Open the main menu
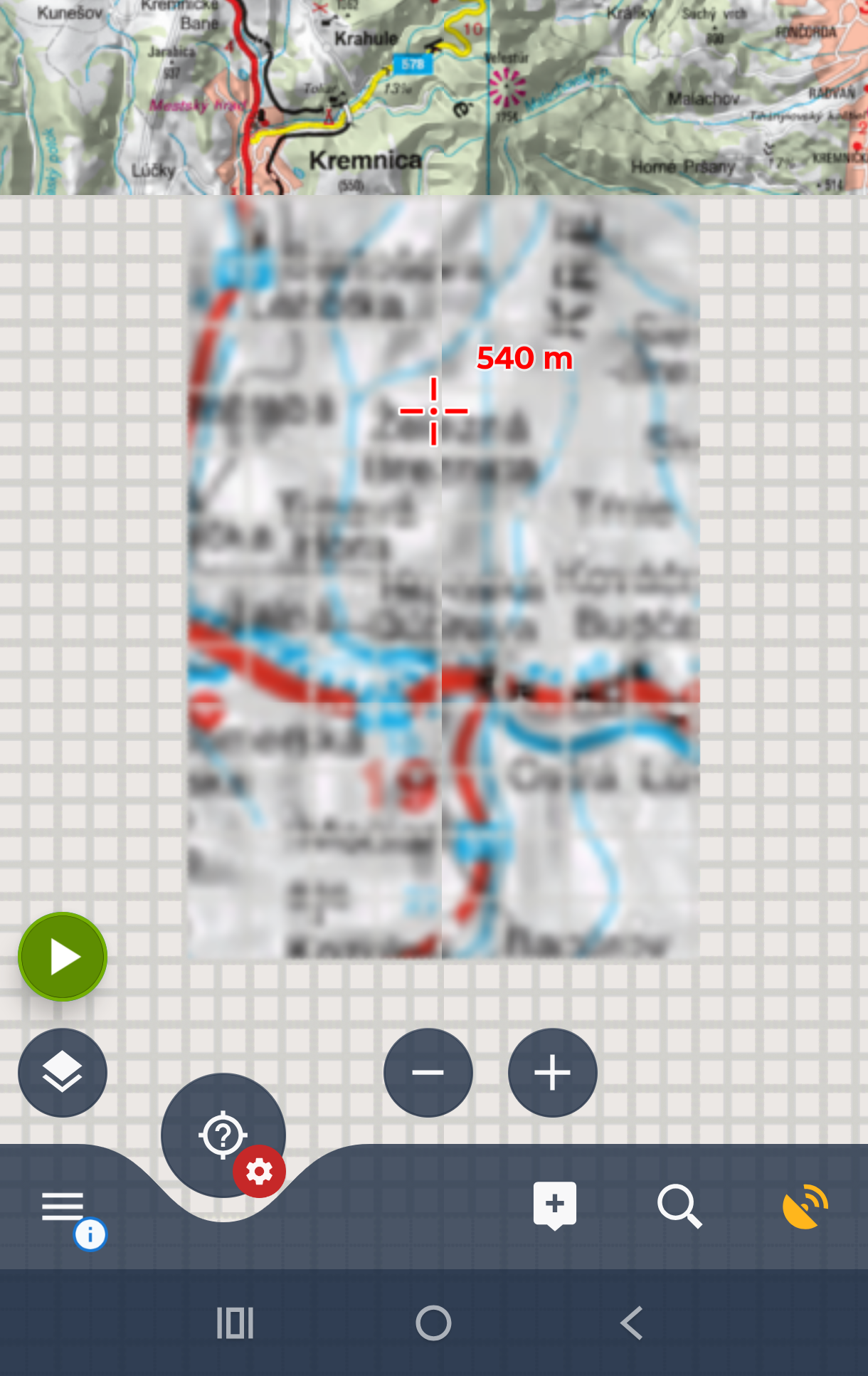Screen dimensions: 868x1376 [x=63, y=1206]
